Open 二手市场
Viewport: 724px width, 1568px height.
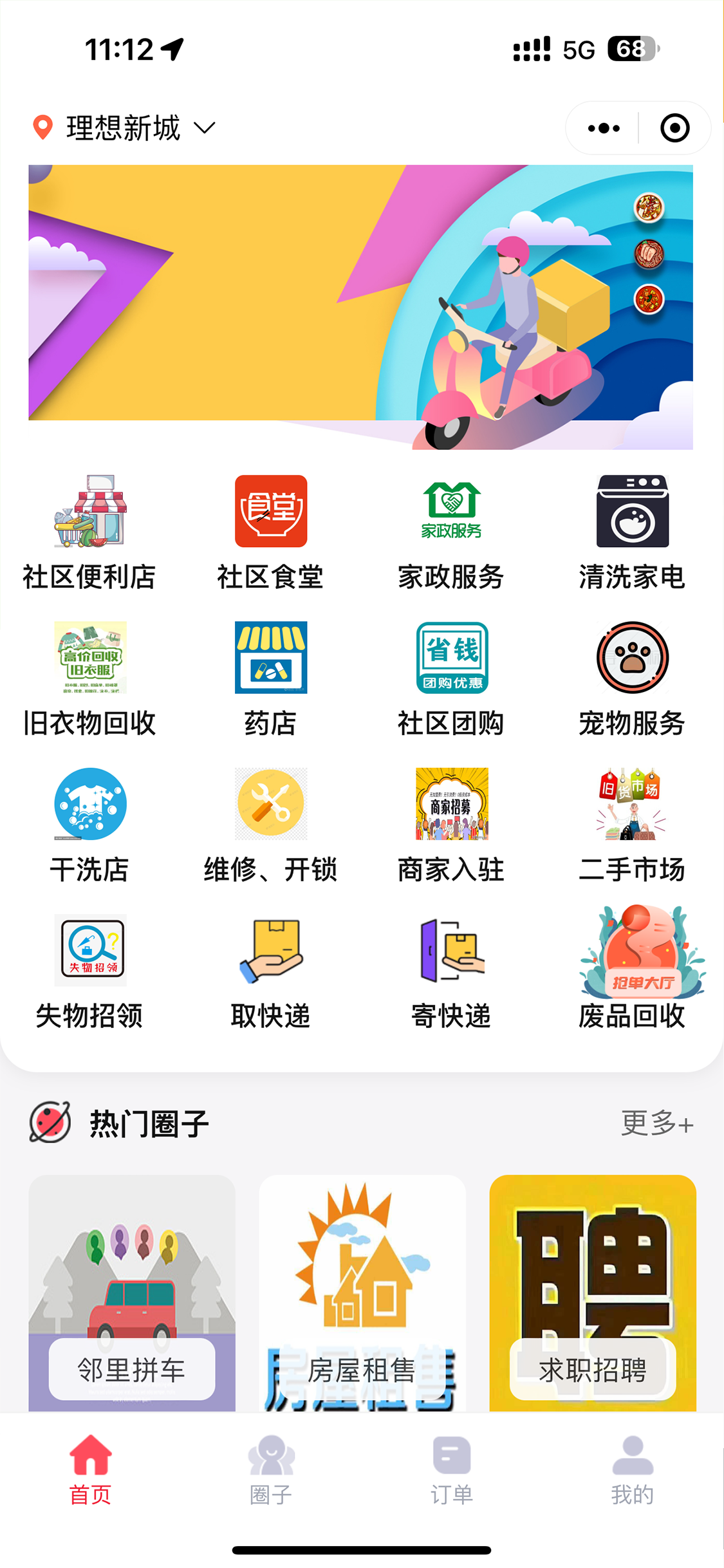[632, 825]
